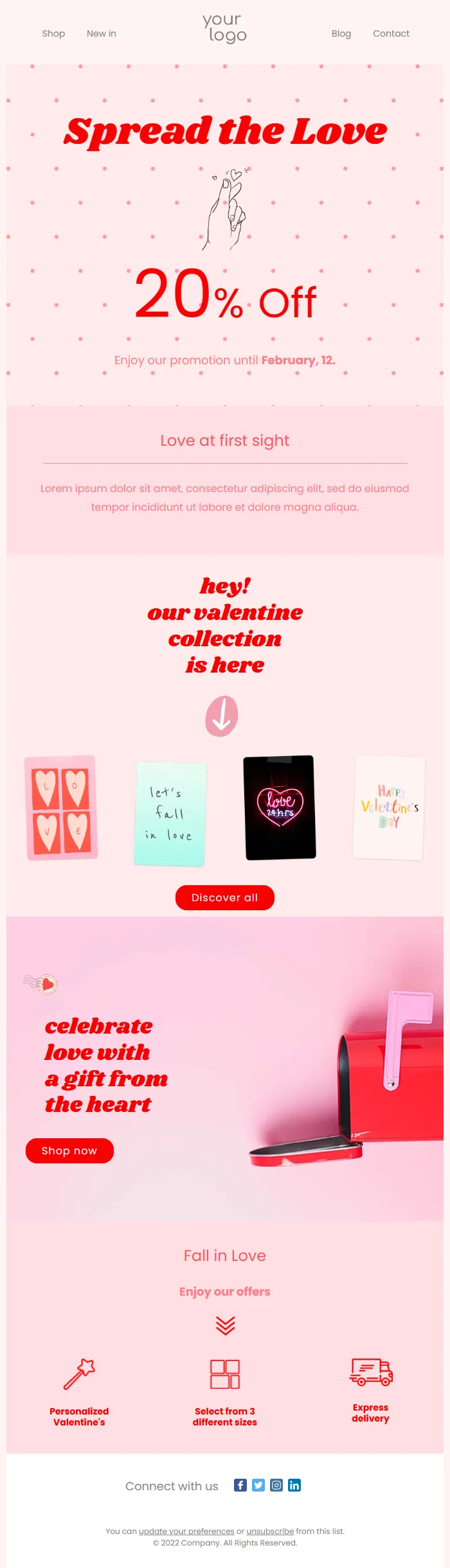Open the Shop link
Viewport: 450px width, 1568px height.
[53, 33]
